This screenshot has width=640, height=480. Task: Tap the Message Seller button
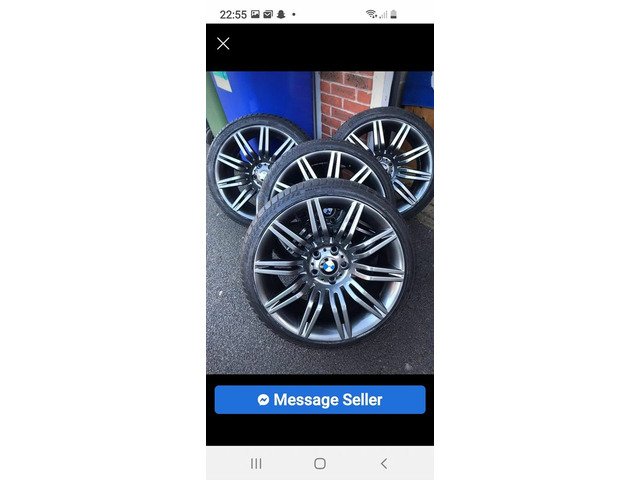[320, 399]
